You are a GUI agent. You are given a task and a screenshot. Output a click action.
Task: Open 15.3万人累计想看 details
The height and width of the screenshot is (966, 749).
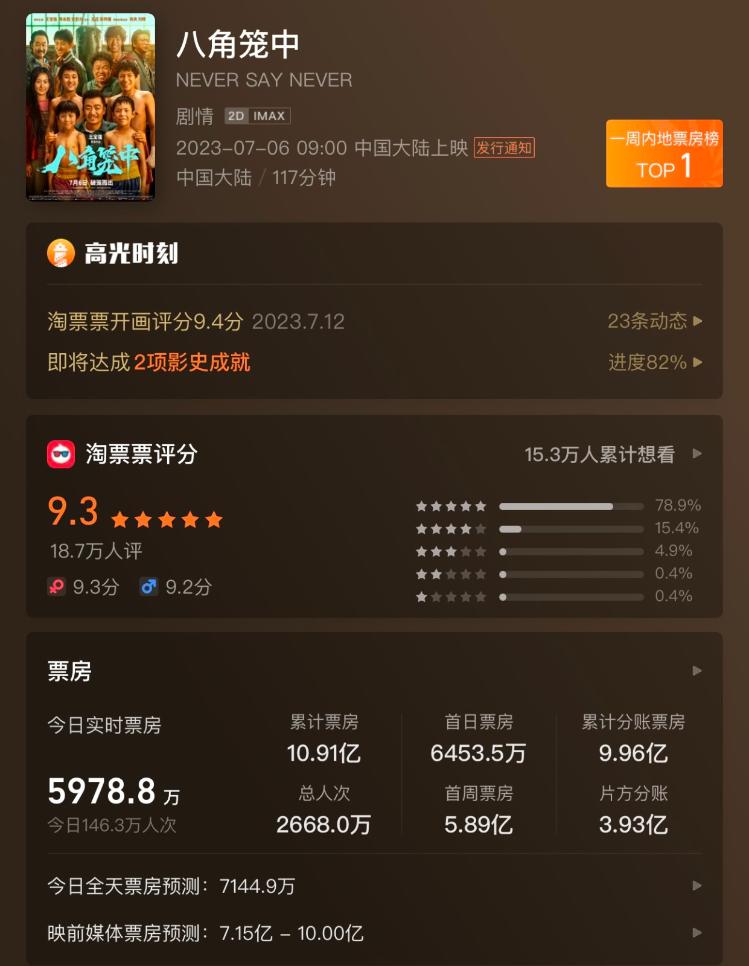point(612,454)
